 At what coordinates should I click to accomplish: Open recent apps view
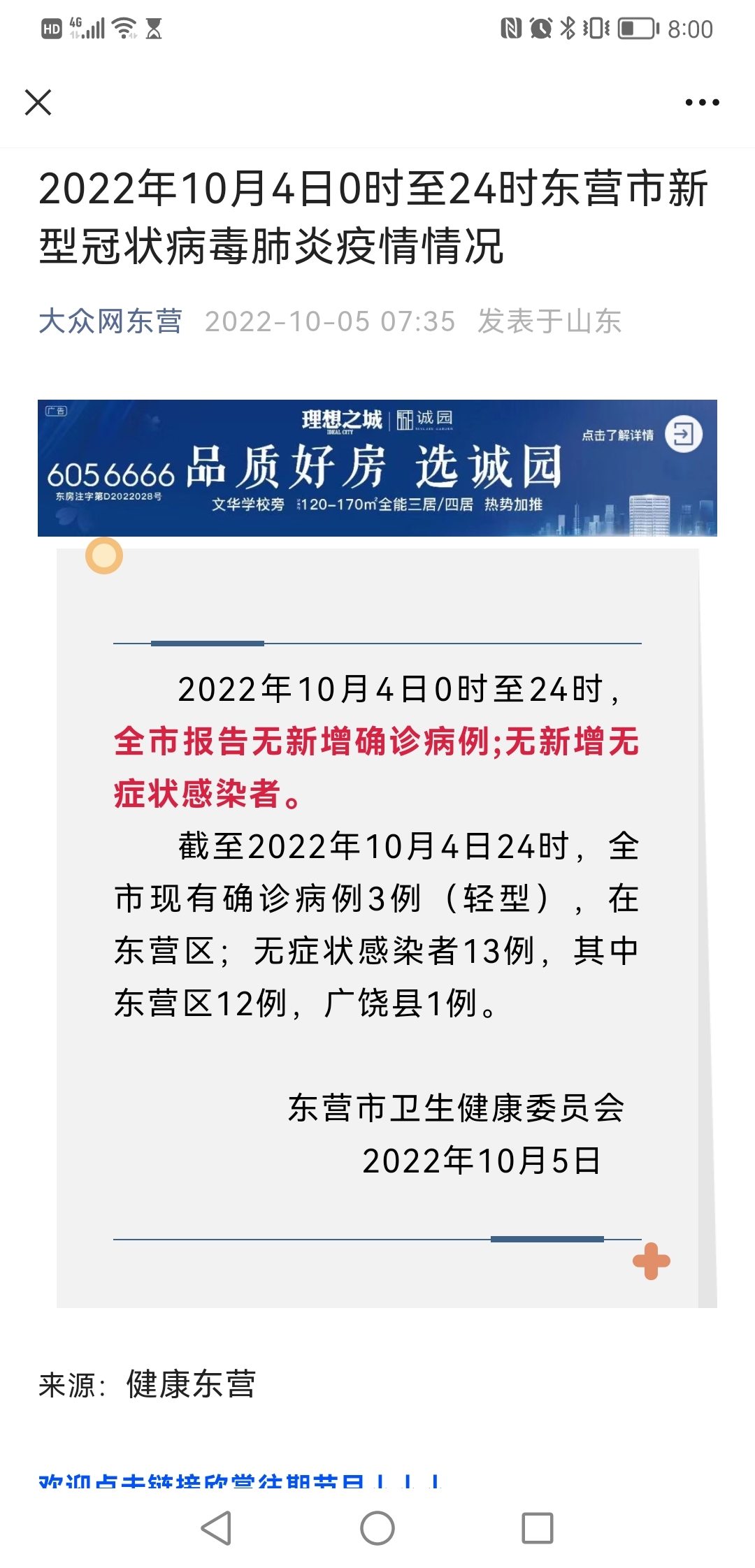point(538,1528)
